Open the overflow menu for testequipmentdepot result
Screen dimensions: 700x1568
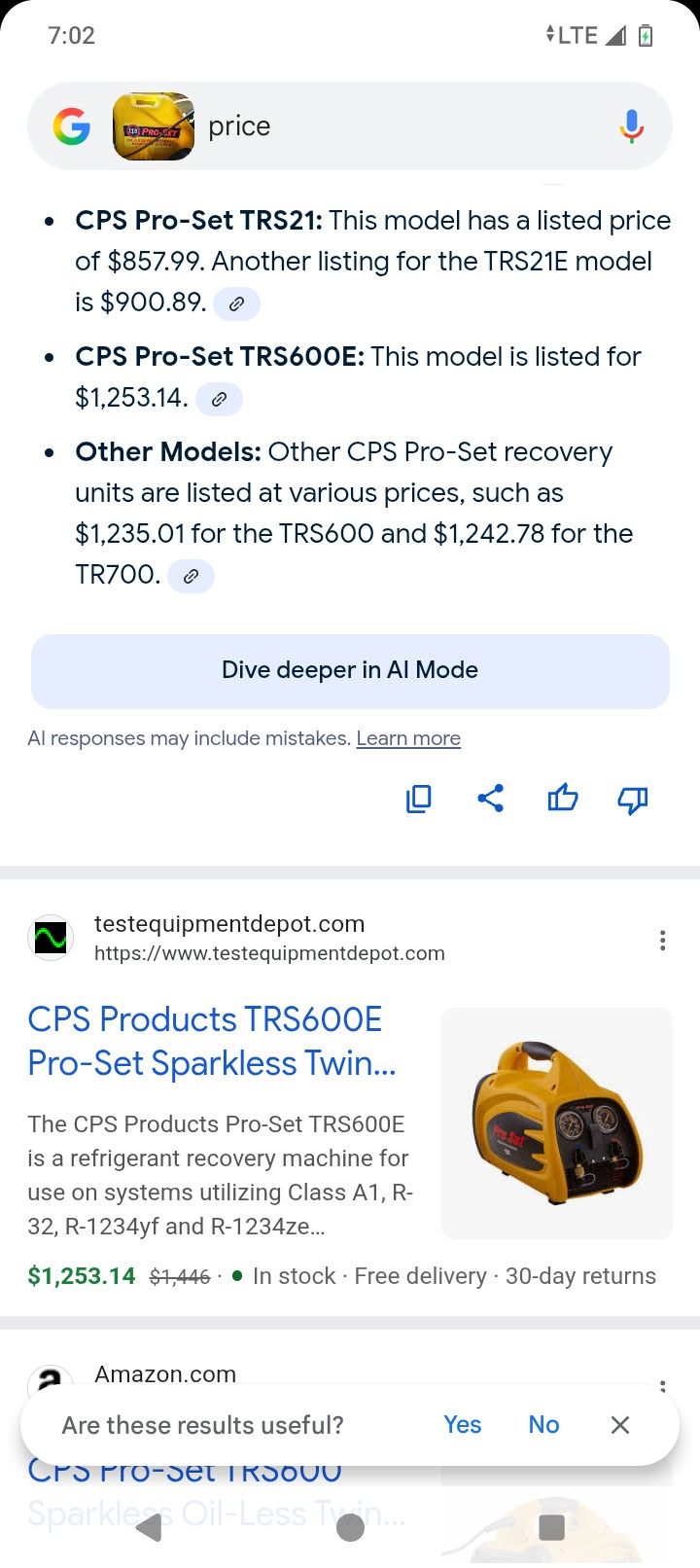(662, 940)
